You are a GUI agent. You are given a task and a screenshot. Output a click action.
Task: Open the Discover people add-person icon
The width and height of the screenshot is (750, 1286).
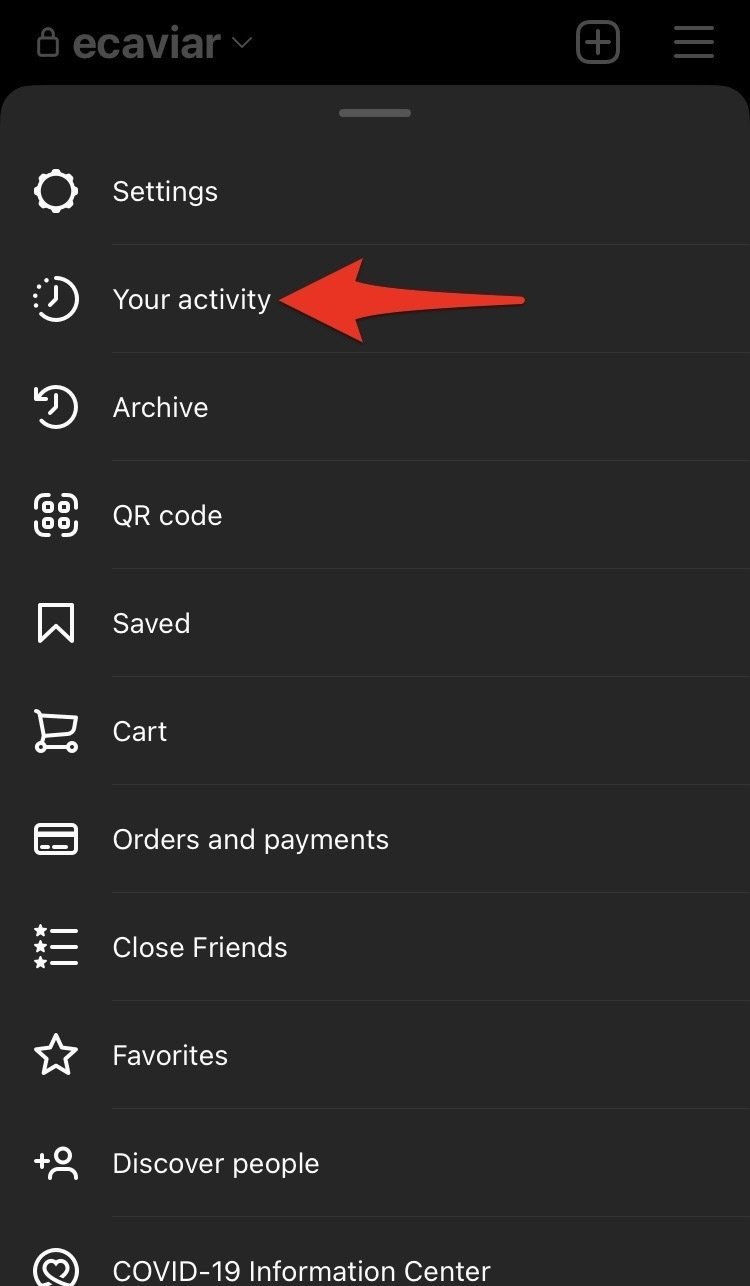(x=55, y=1163)
